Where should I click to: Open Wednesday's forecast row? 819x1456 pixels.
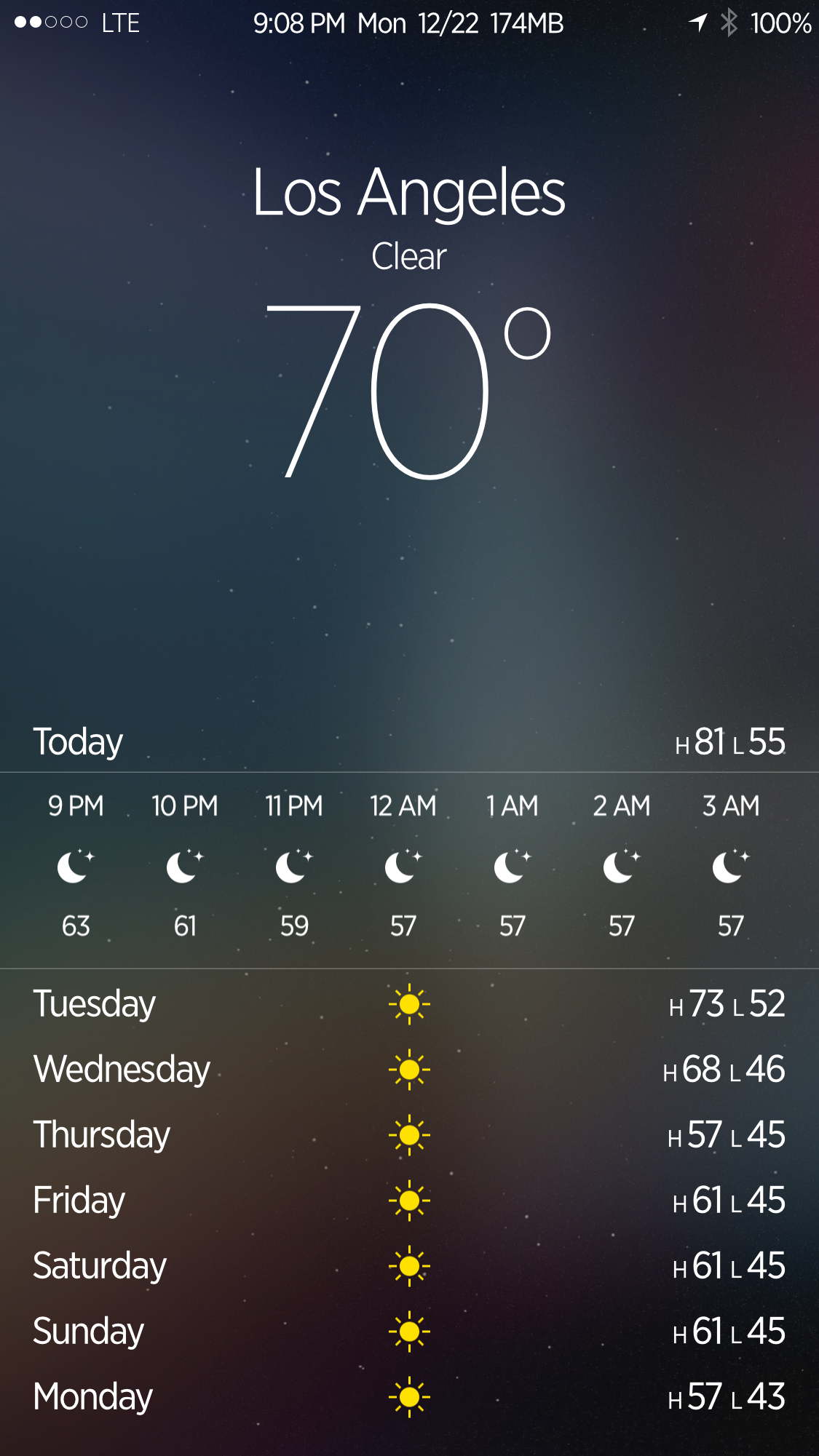pyautogui.click(x=409, y=1070)
